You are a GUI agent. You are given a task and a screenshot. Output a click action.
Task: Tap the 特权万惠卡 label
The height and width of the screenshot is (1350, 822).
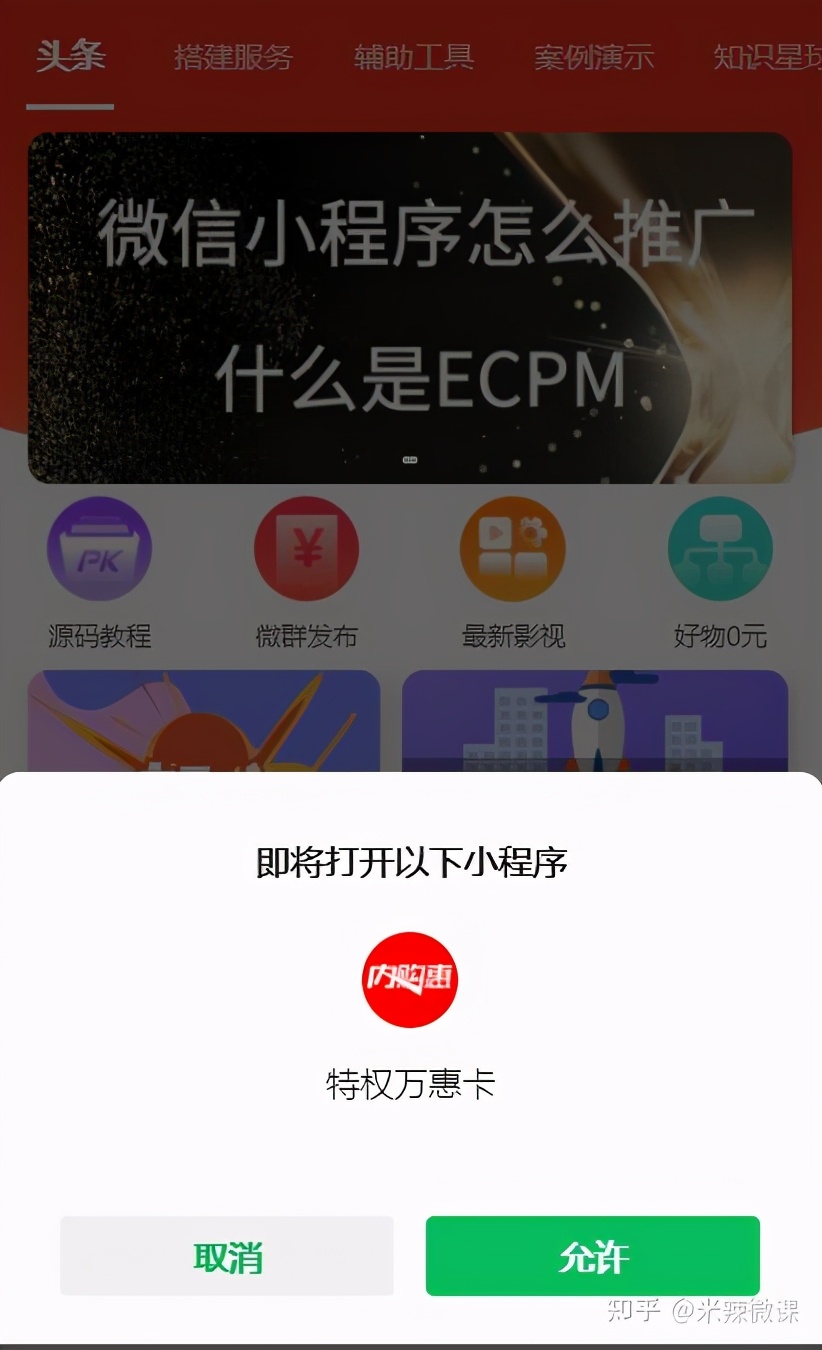click(x=410, y=1085)
